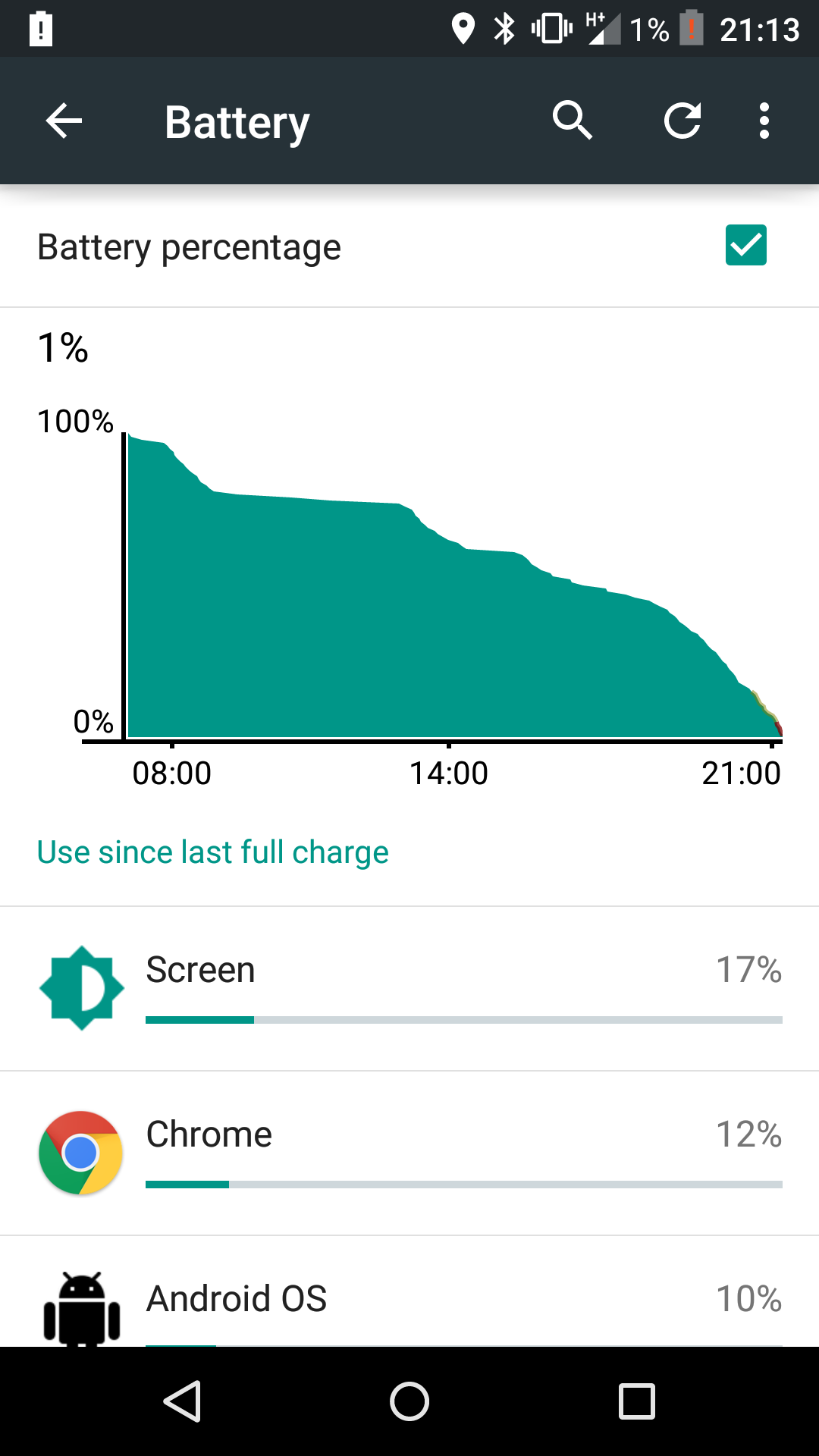View Chrome battery usage details

409,1153
